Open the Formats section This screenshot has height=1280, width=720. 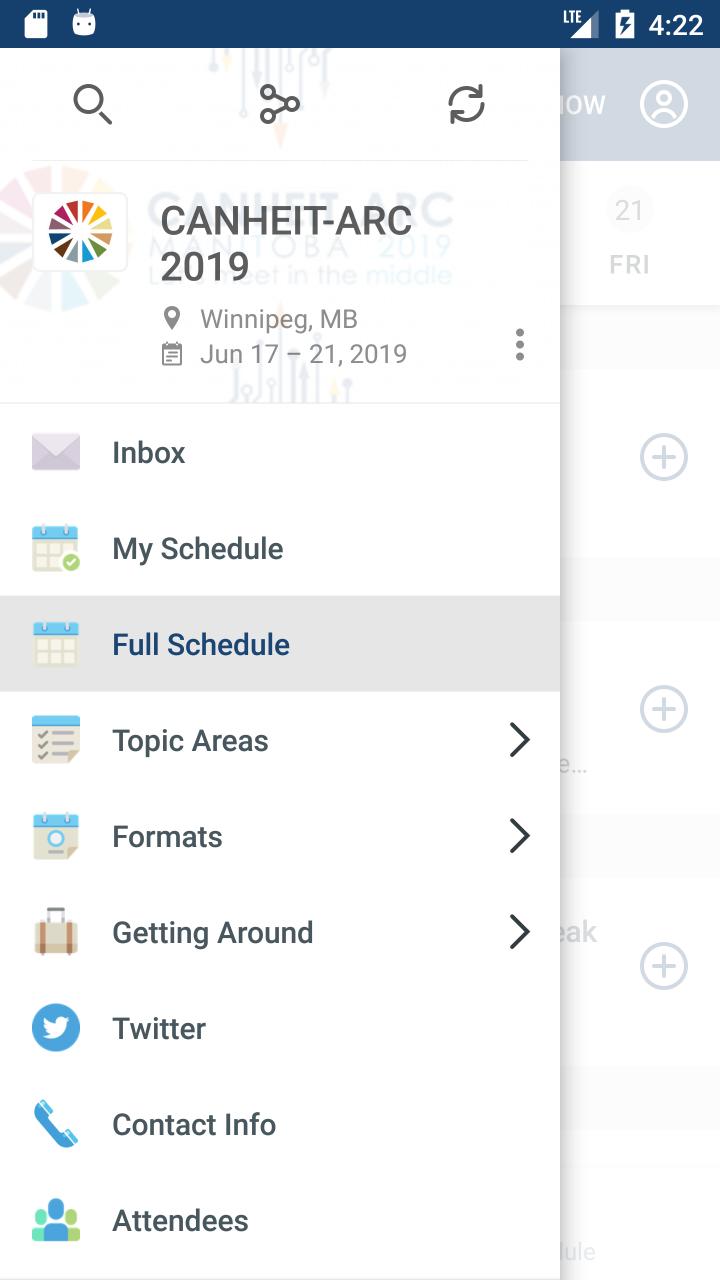167,836
